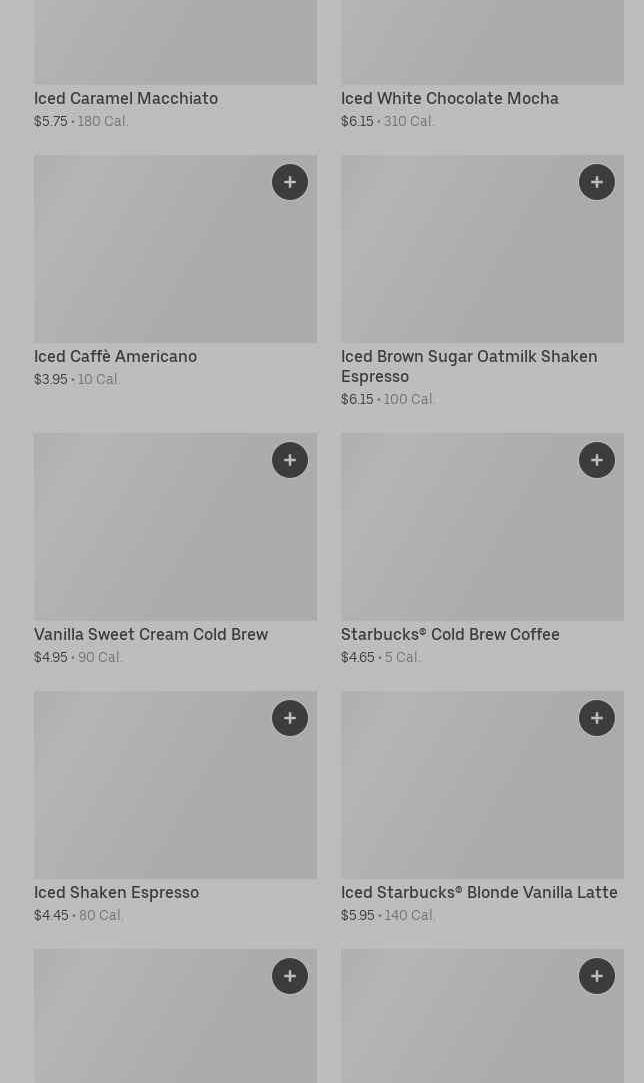
Task: Add Iced Caffè Americano to the order
Action: tap(290, 182)
